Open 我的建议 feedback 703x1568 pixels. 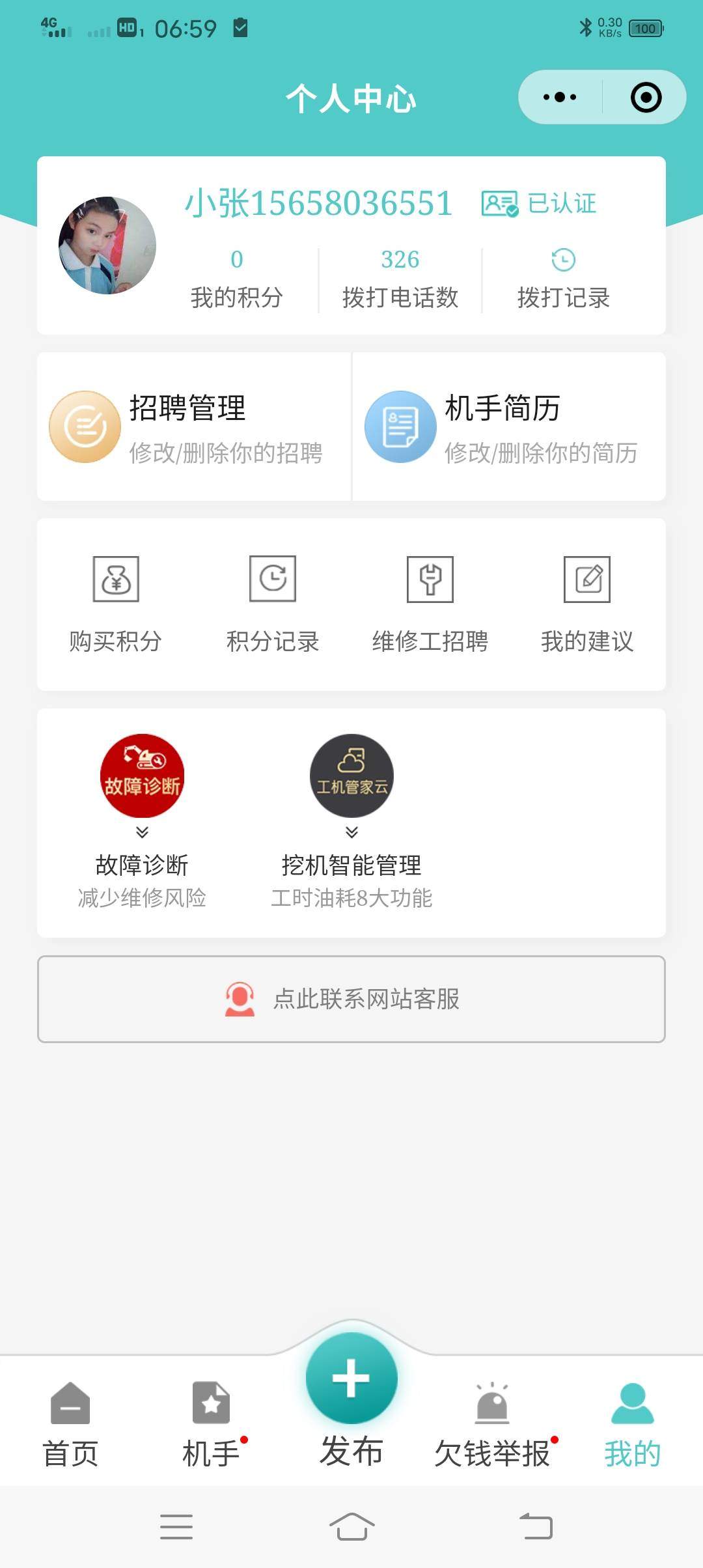point(587,604)
